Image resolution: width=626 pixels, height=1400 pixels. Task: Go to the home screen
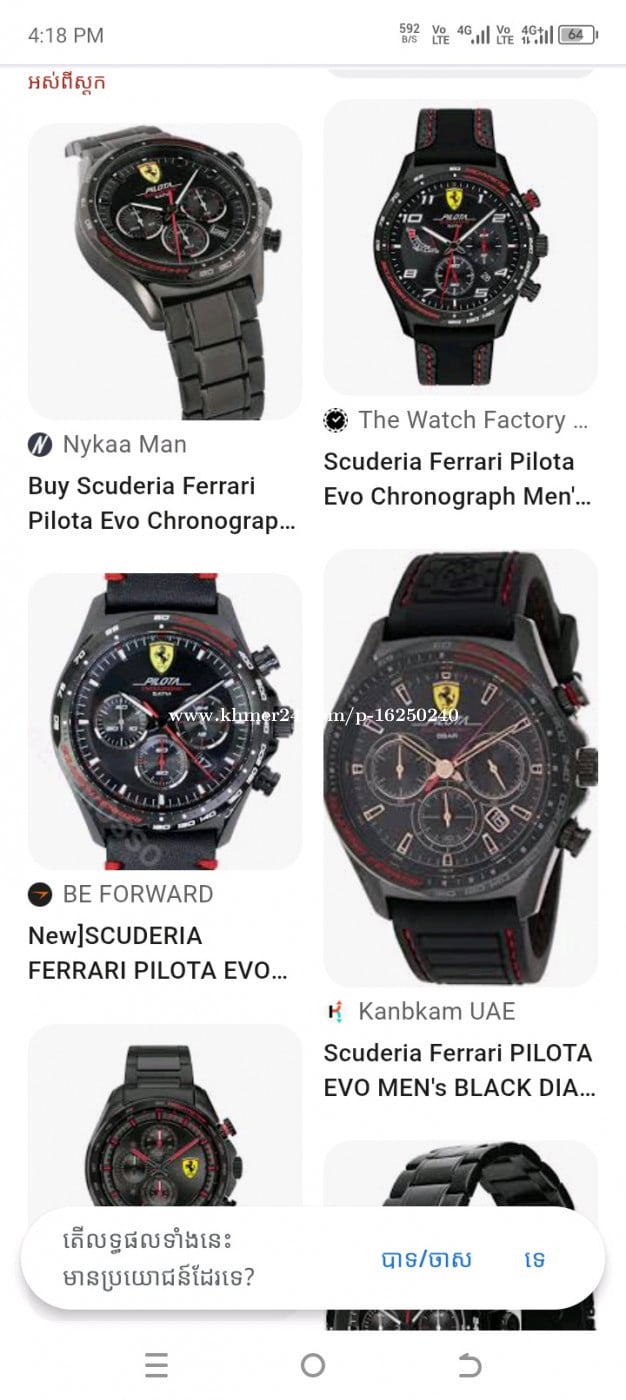click(x=313, y=1365)
